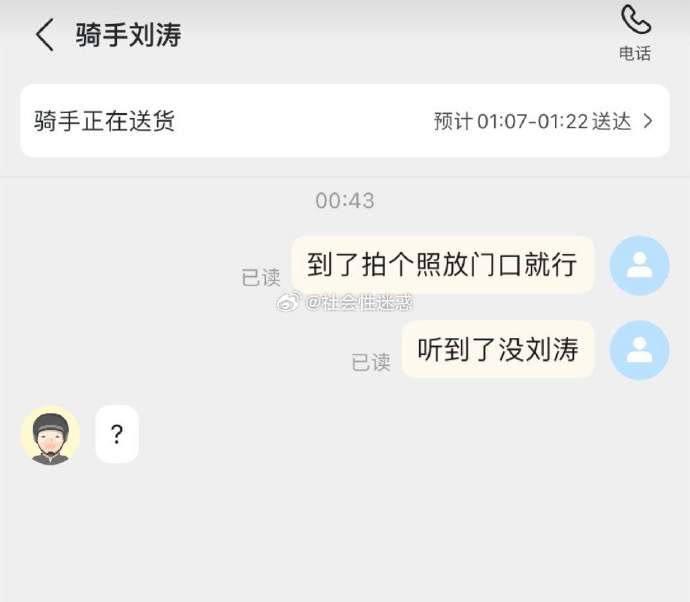Image resolution: width=690 pixels, height=602 pixels.
Task: Go back from the chat with 骑手刘涛
Action: [x=44, y=35]
